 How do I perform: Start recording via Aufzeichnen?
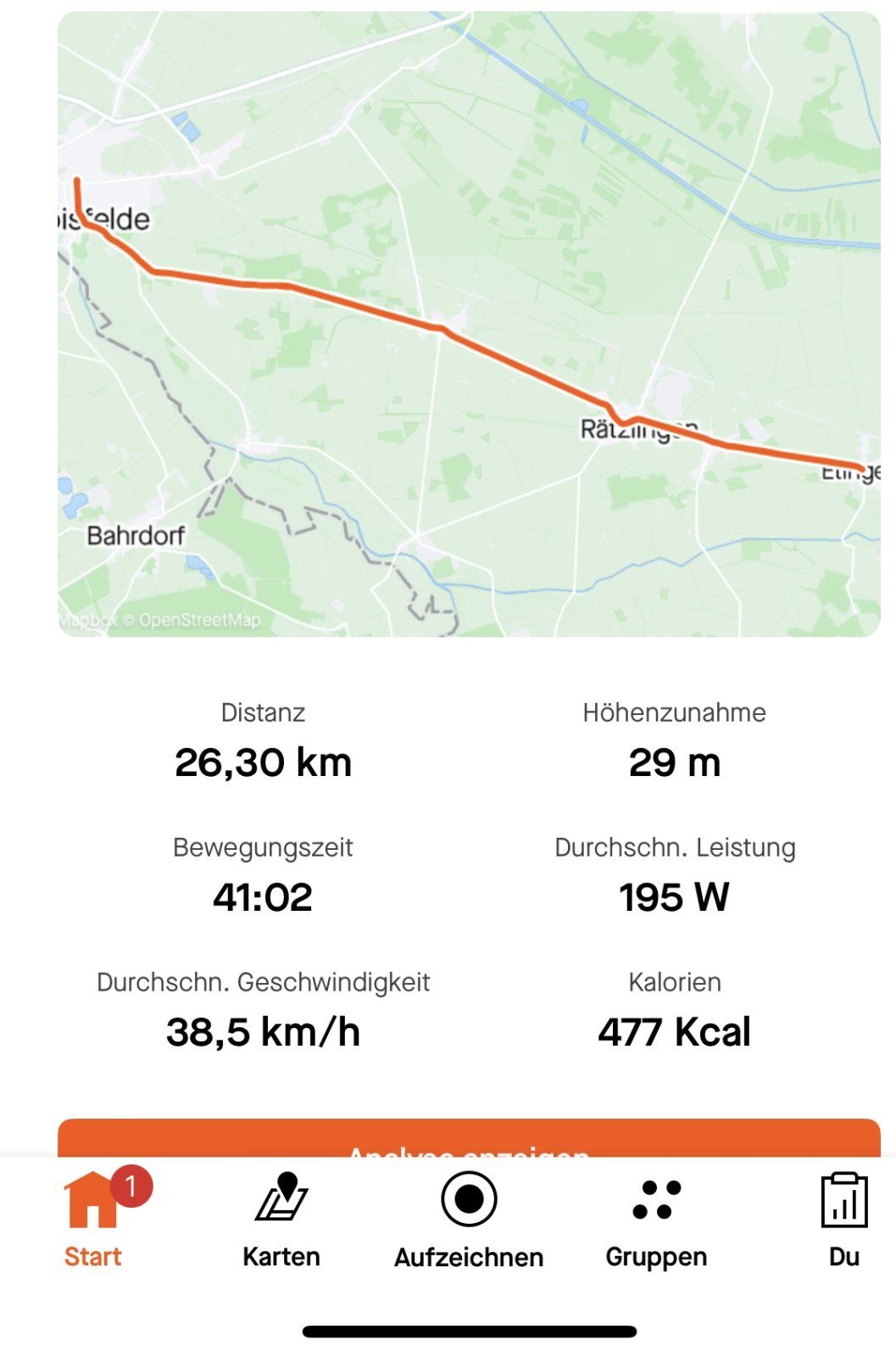point(469,1220)
